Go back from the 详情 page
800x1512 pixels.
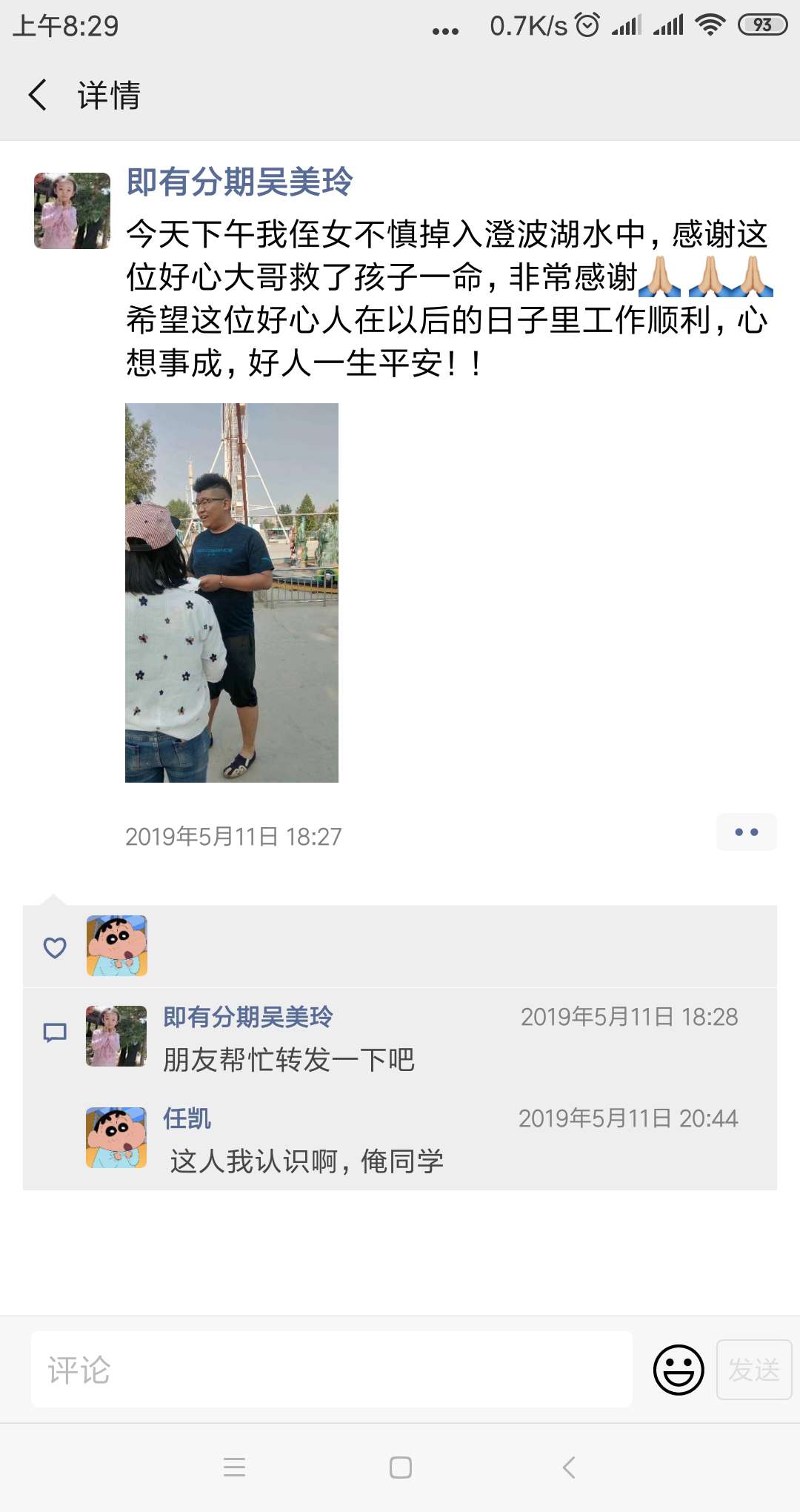[x=39, y=95]
